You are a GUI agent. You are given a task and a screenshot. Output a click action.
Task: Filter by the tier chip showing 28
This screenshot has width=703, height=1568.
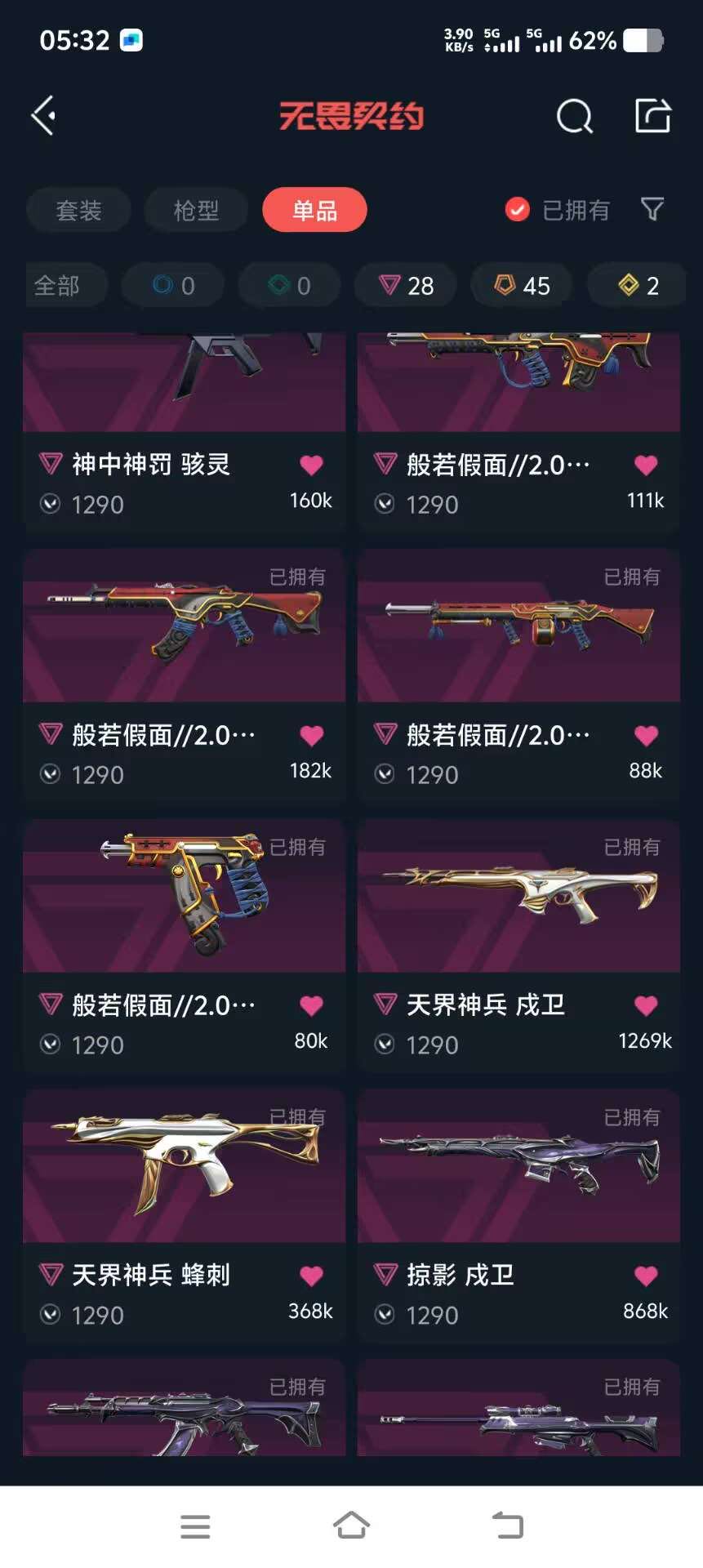(405, 285)
